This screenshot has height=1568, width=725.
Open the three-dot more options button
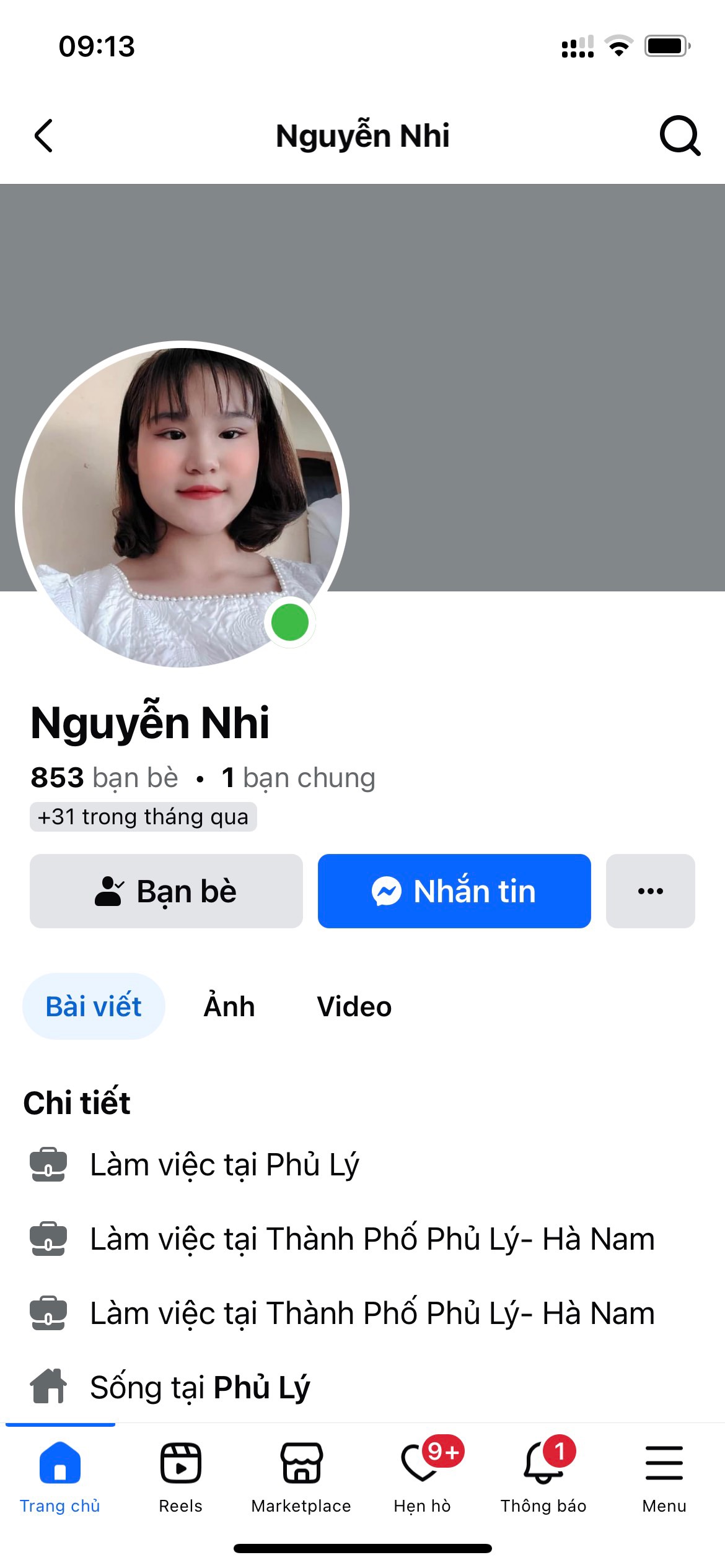[650, 891]
